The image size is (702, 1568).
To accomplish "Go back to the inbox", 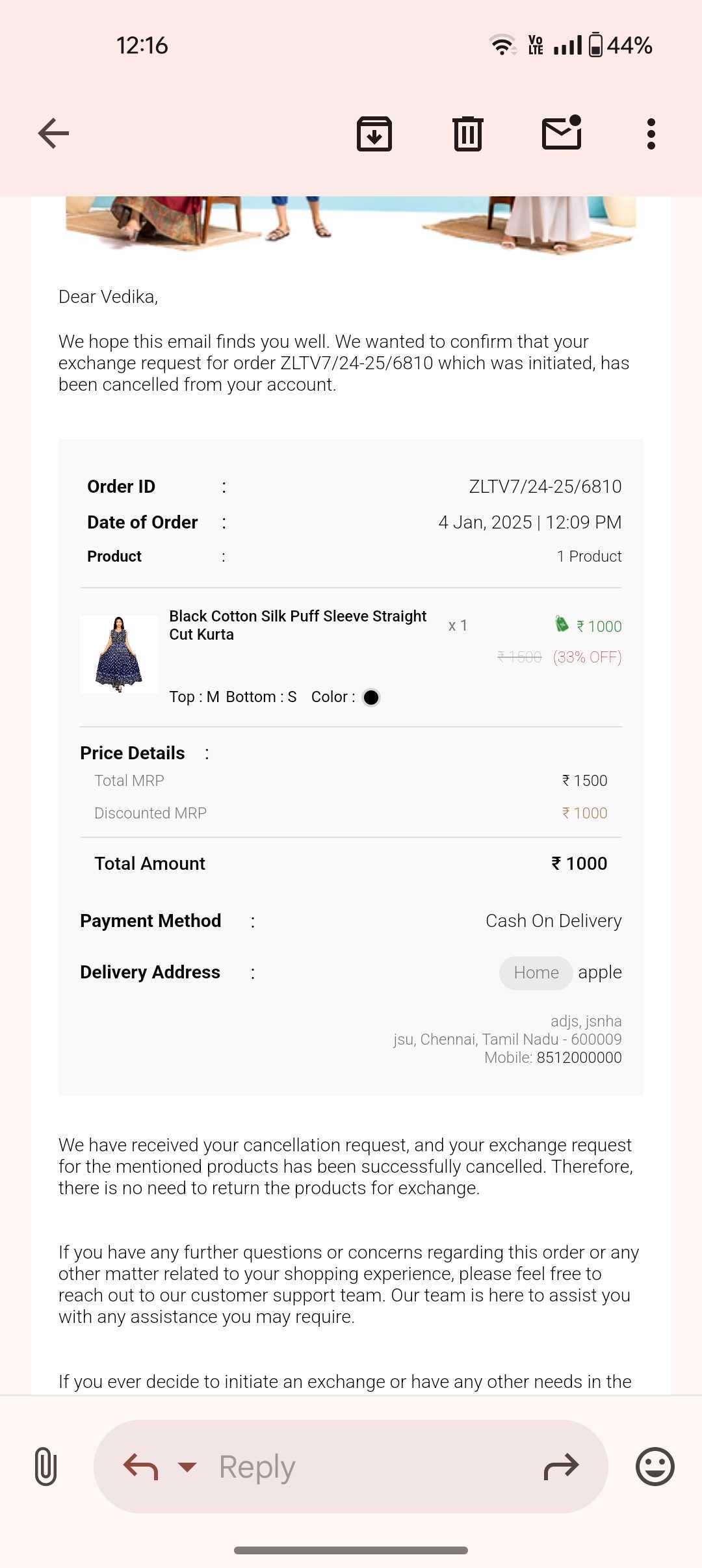I will coord(53,133).
